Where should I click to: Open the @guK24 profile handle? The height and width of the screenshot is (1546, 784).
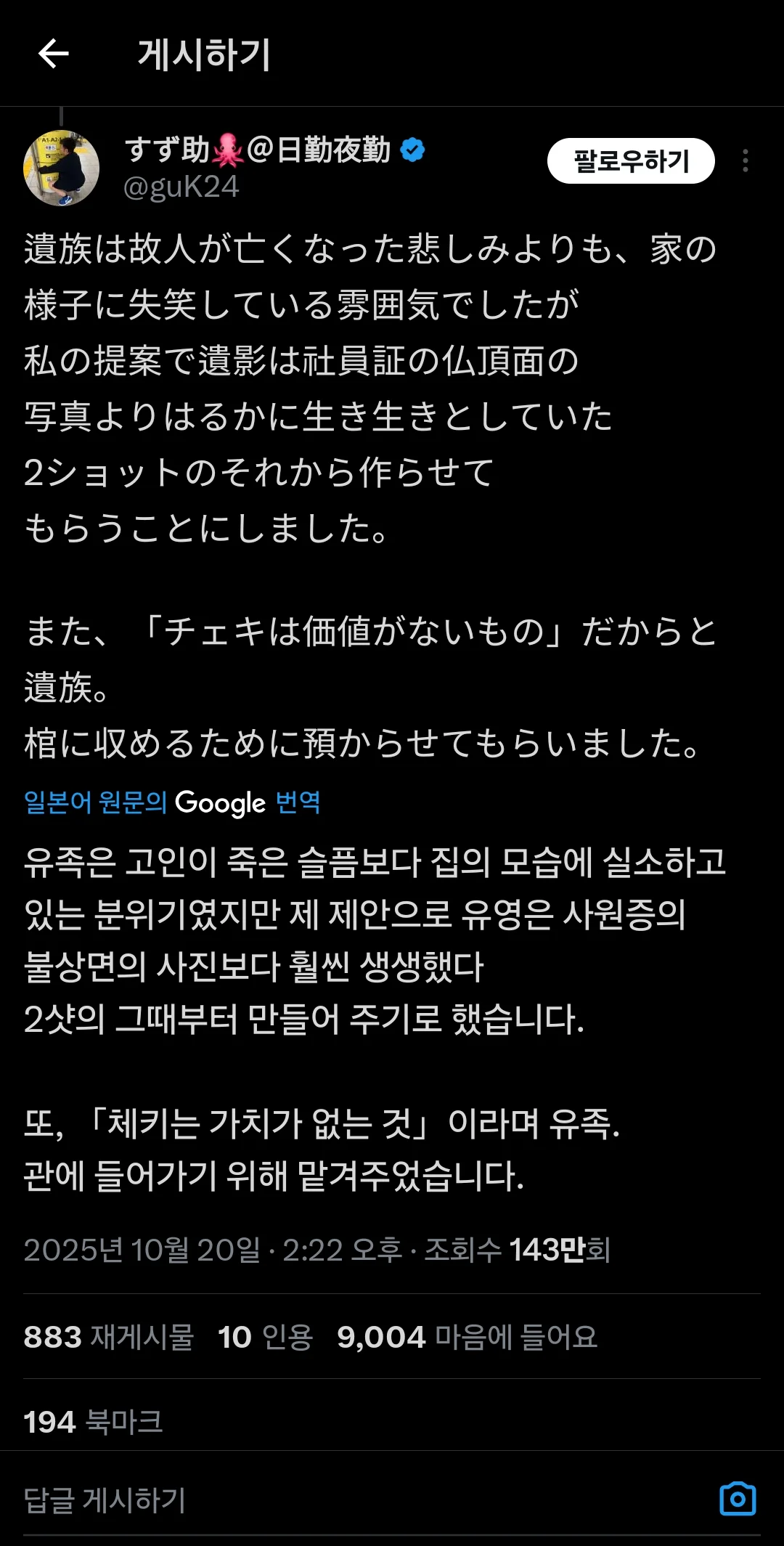181,187
